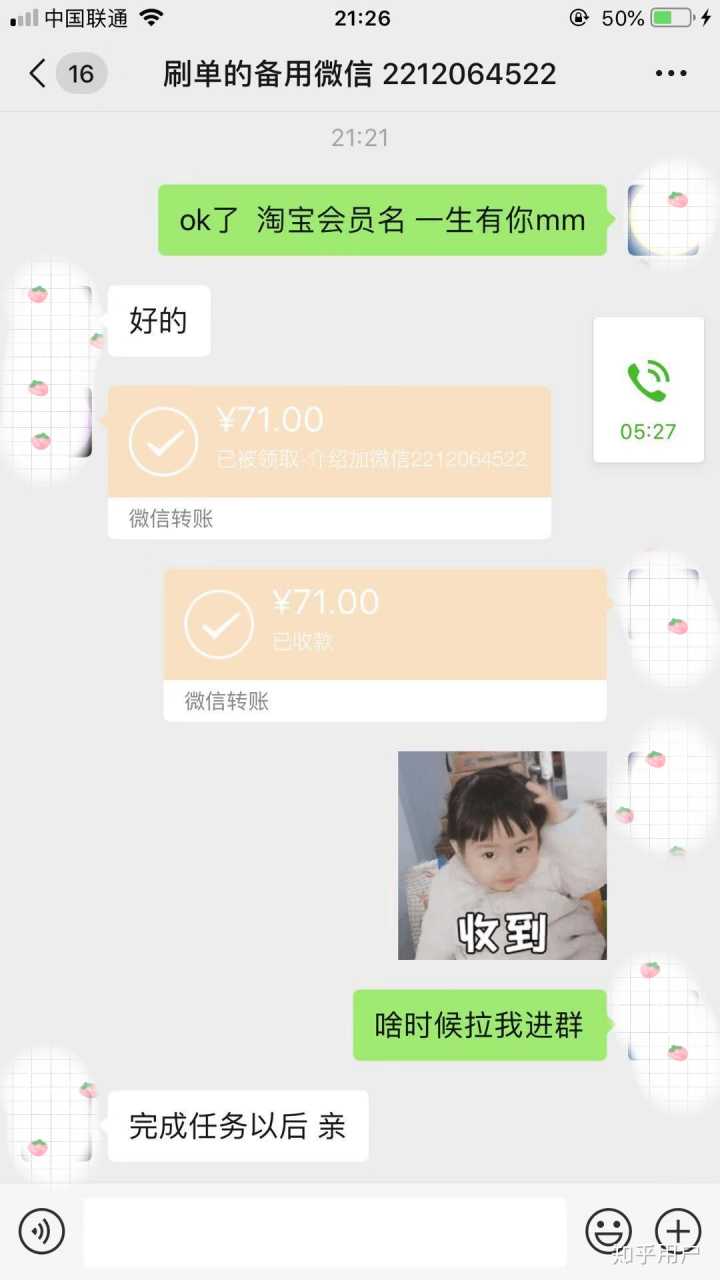Tap the message text field
Viewport: 720px width, 1280px height.
pyautogui.click(x=324, y=1231)
